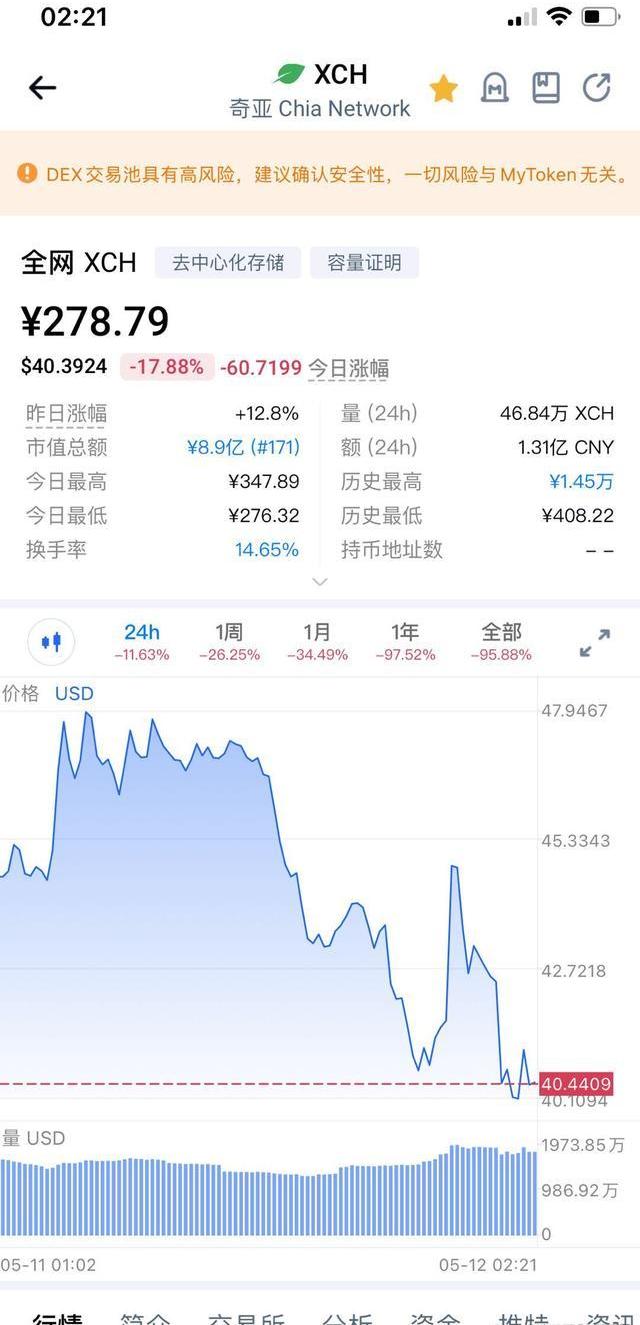Go back with the top-left arrow
This screenshot has height=1325, width=640.
point(42,88)
